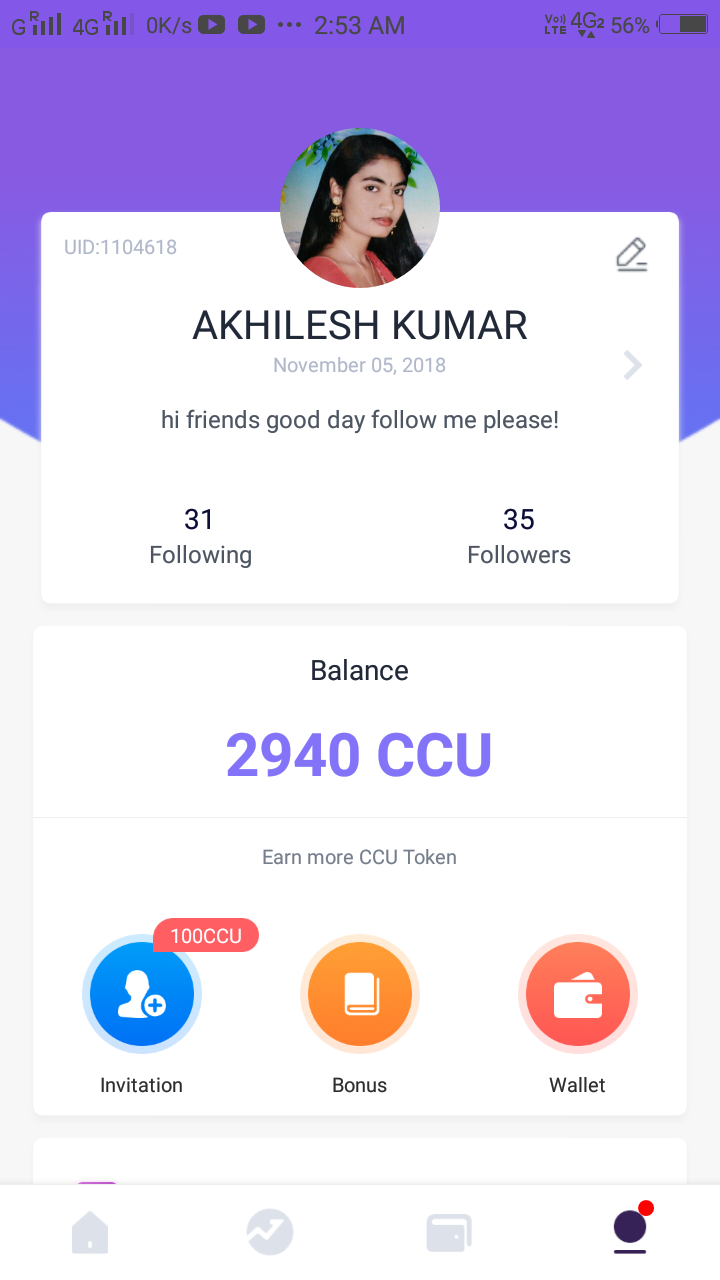Image resolution: width=720 pixels, height=1280 pixels.
Task: Click the card icon in bottom navigation
Action: 449,1232
